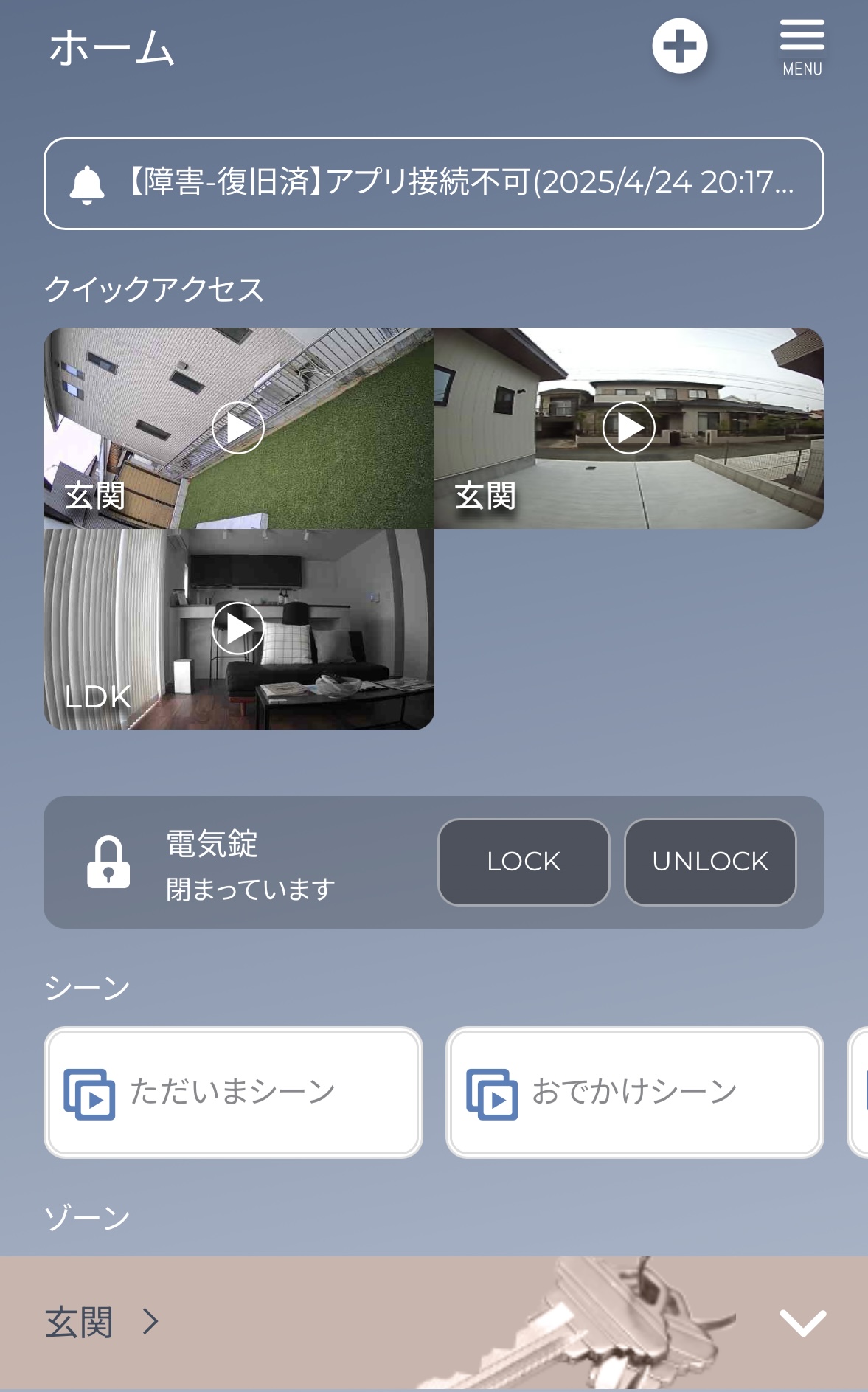Image resolution: width=868 pixels, height=1392 pixels.
Task: Tap the plus add button
Action: pyautogui.click(x=679, y=46)
